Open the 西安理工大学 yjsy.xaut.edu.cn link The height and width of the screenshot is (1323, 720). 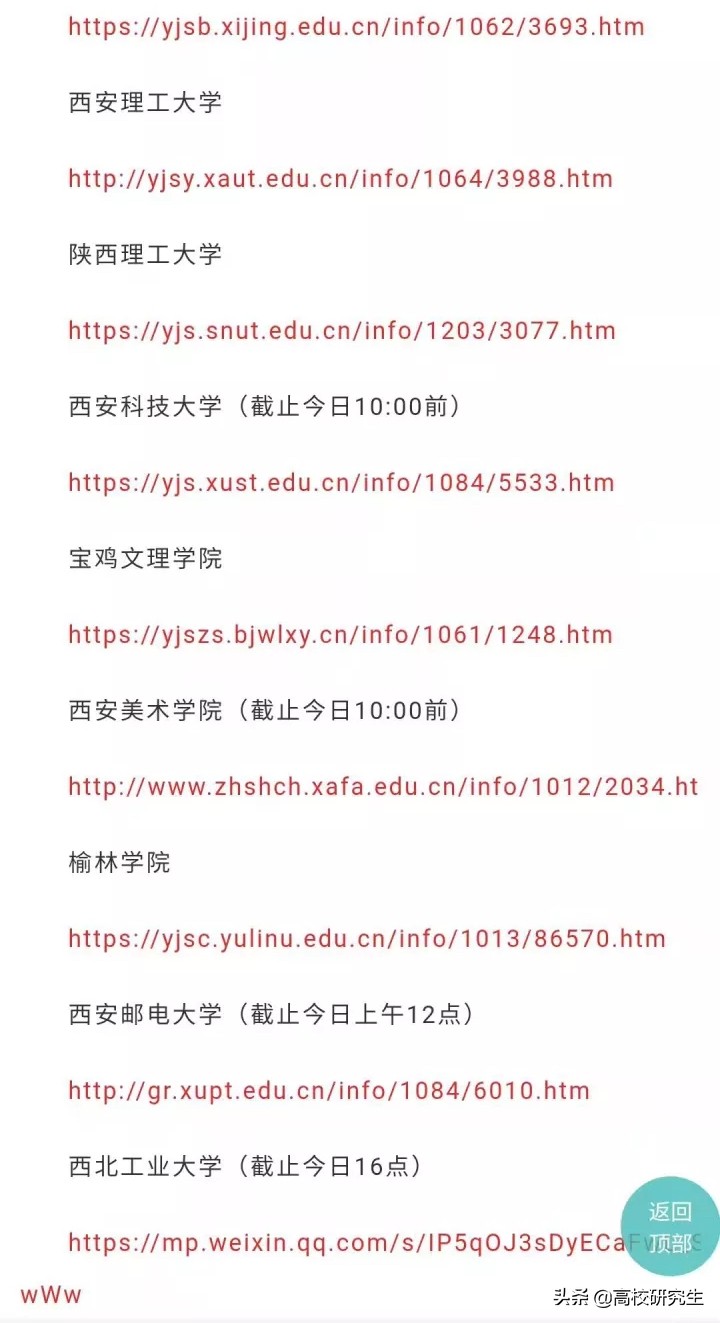pos(339,178)
